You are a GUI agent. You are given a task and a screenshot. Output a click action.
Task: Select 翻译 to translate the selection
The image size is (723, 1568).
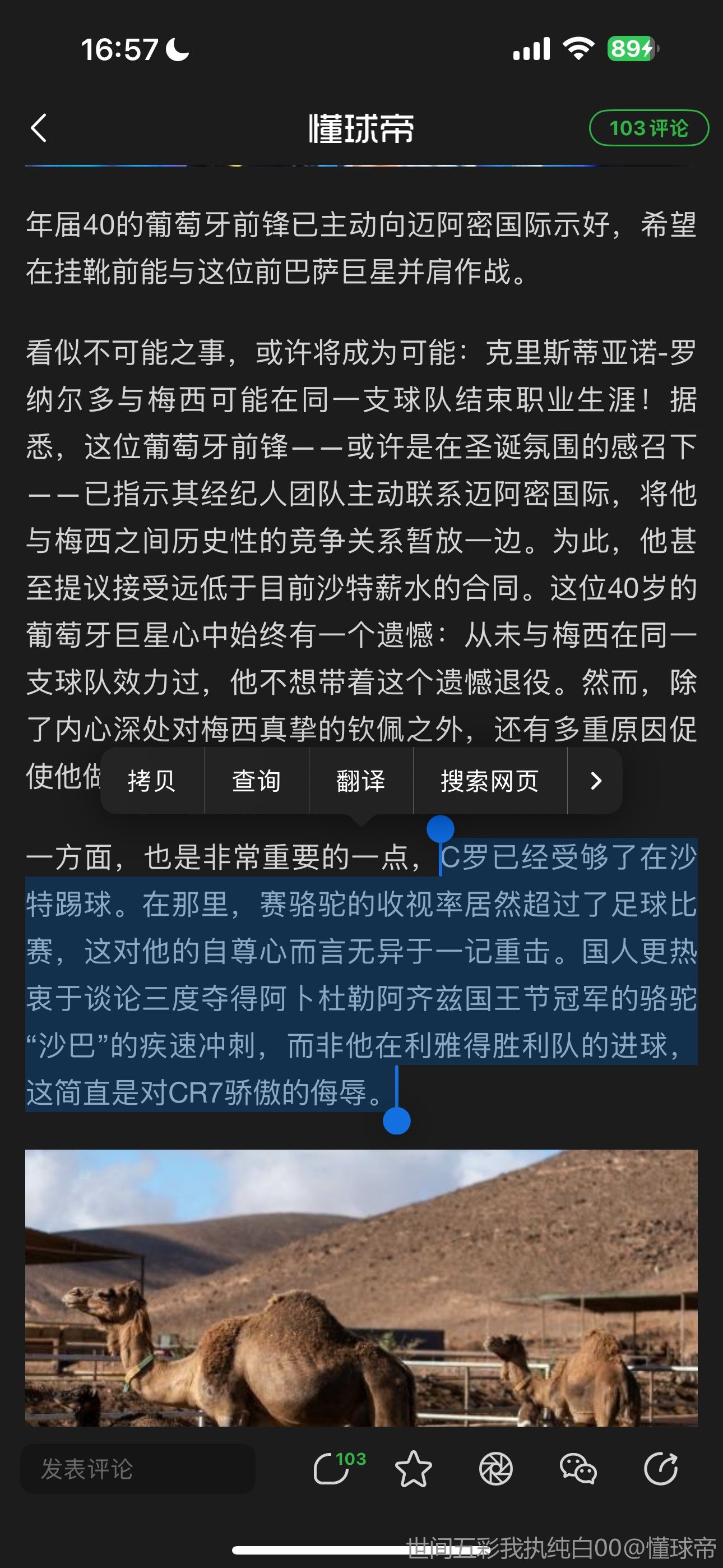click(x=361, y=781)
